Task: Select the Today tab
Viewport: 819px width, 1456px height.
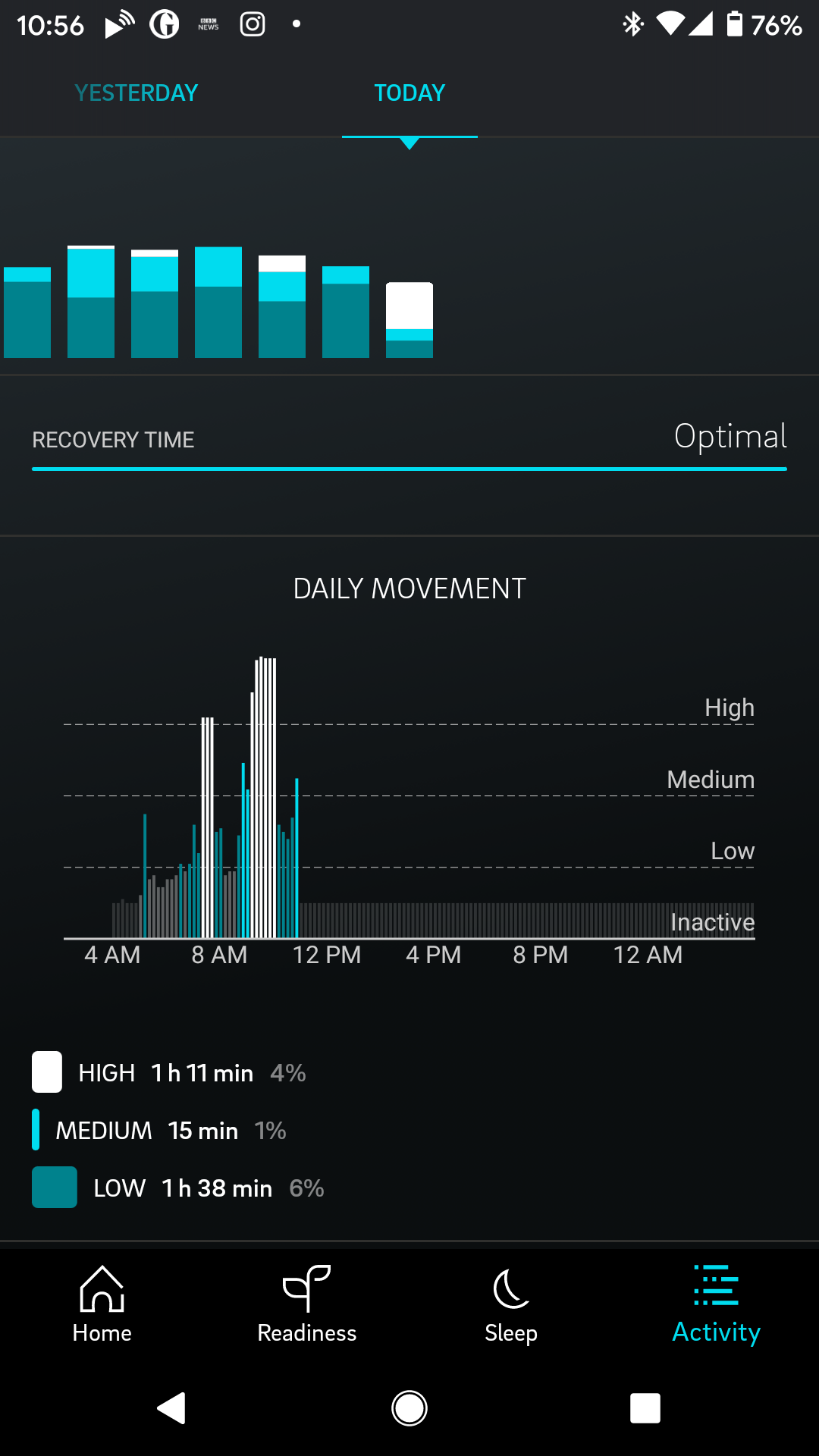Action: click(x=409, y=93)
